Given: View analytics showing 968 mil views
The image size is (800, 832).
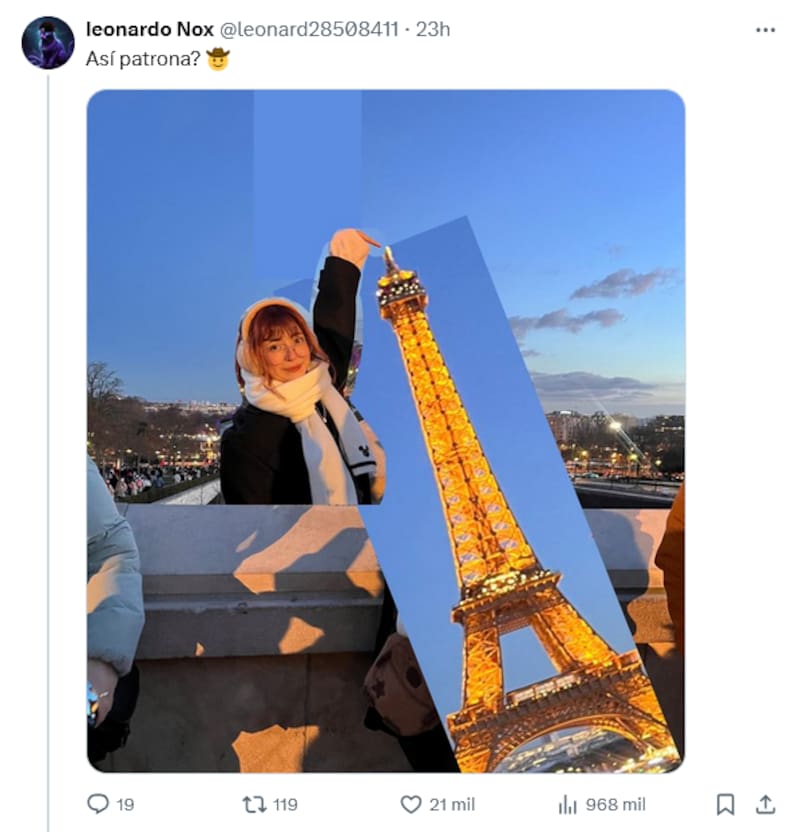Looking at the screenshot, I should pos(568,804).
